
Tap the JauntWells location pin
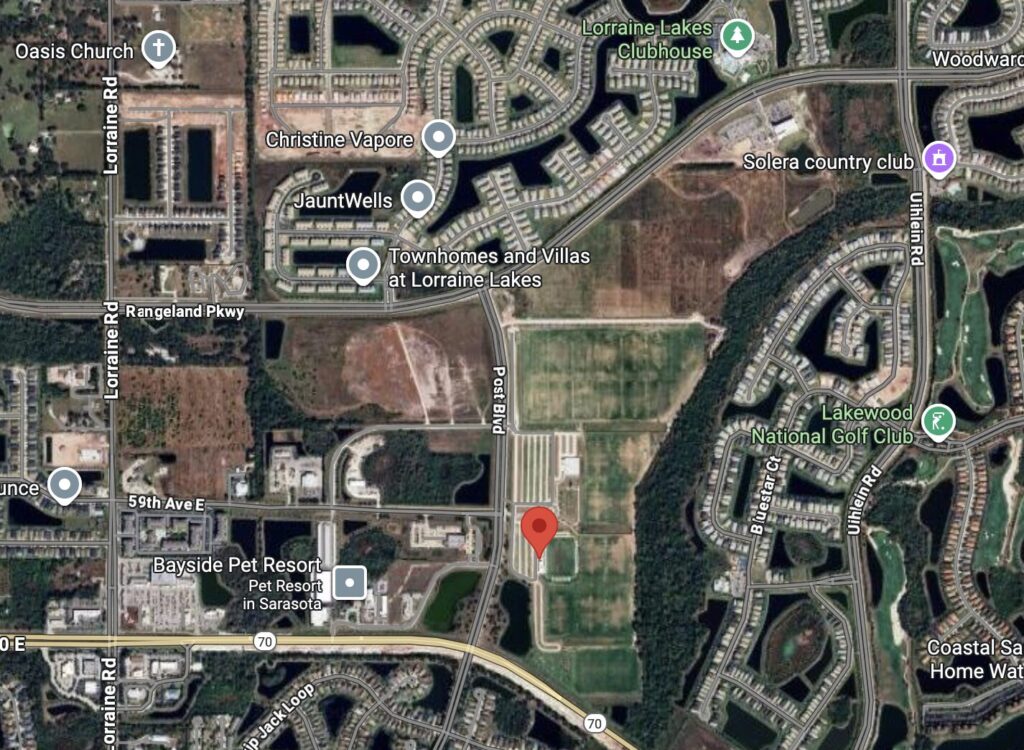pyautogui.click(x=417, y=198)
